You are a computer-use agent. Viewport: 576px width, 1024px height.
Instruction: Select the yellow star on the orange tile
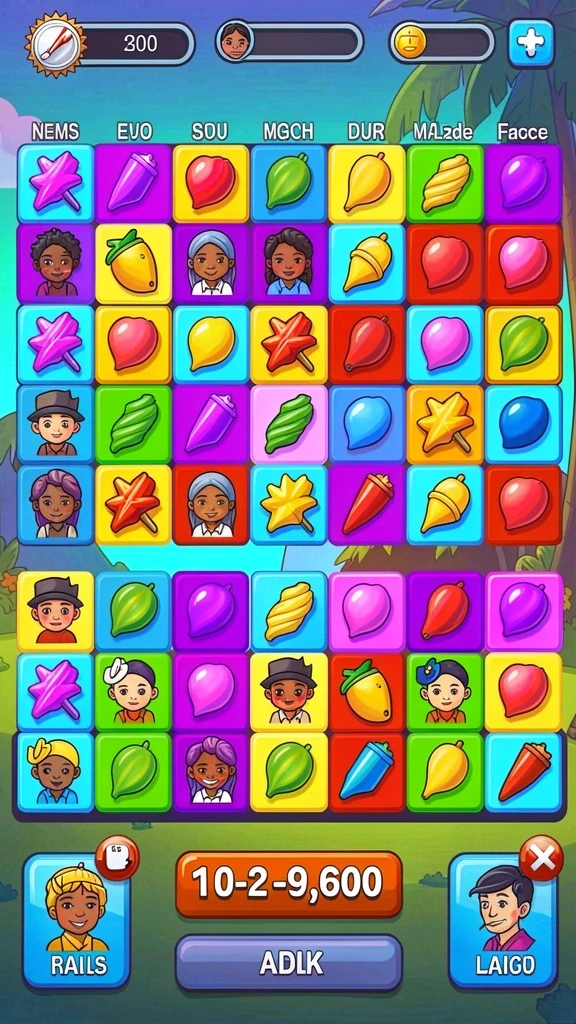pos(445,424)
